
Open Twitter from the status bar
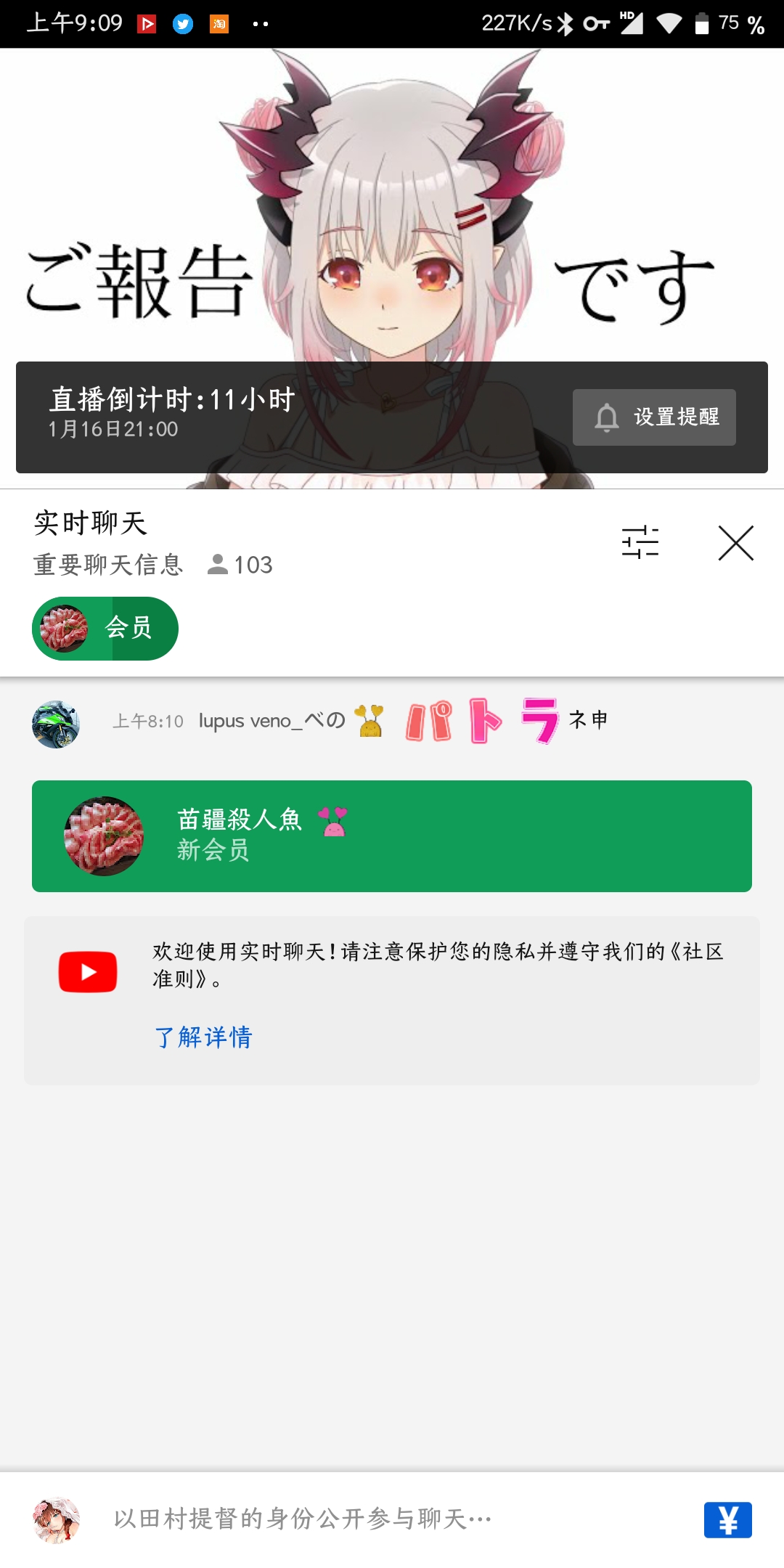coord(183,24)
